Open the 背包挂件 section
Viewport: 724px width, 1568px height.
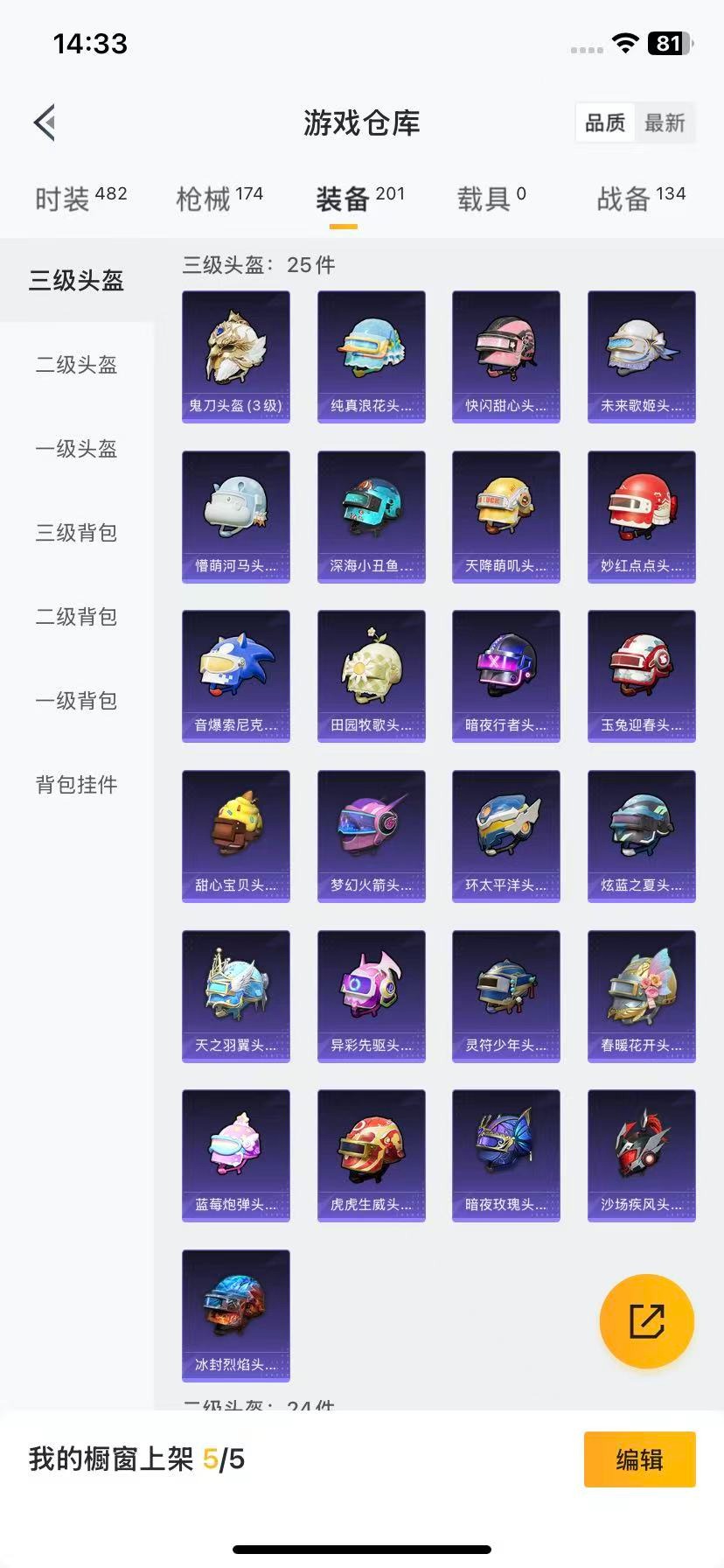pos(75,785)
